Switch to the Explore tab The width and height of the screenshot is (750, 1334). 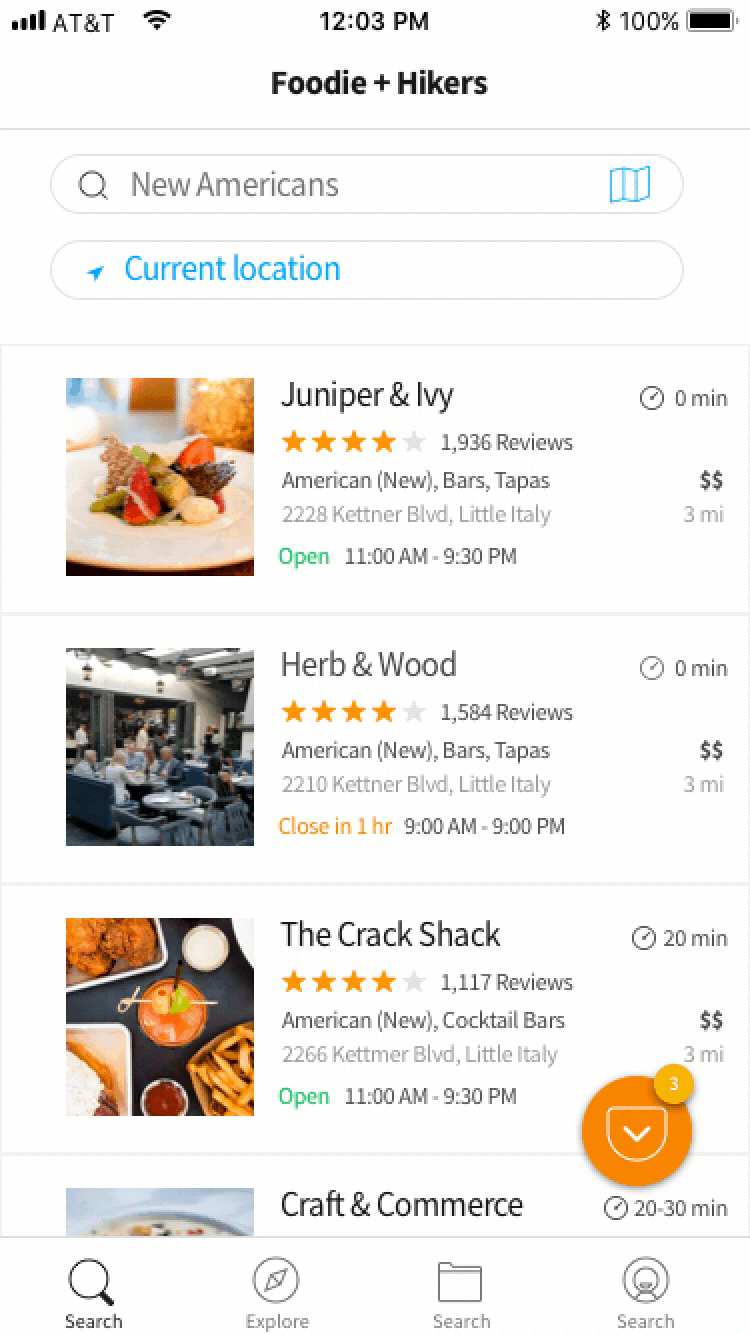(277, 1294)
